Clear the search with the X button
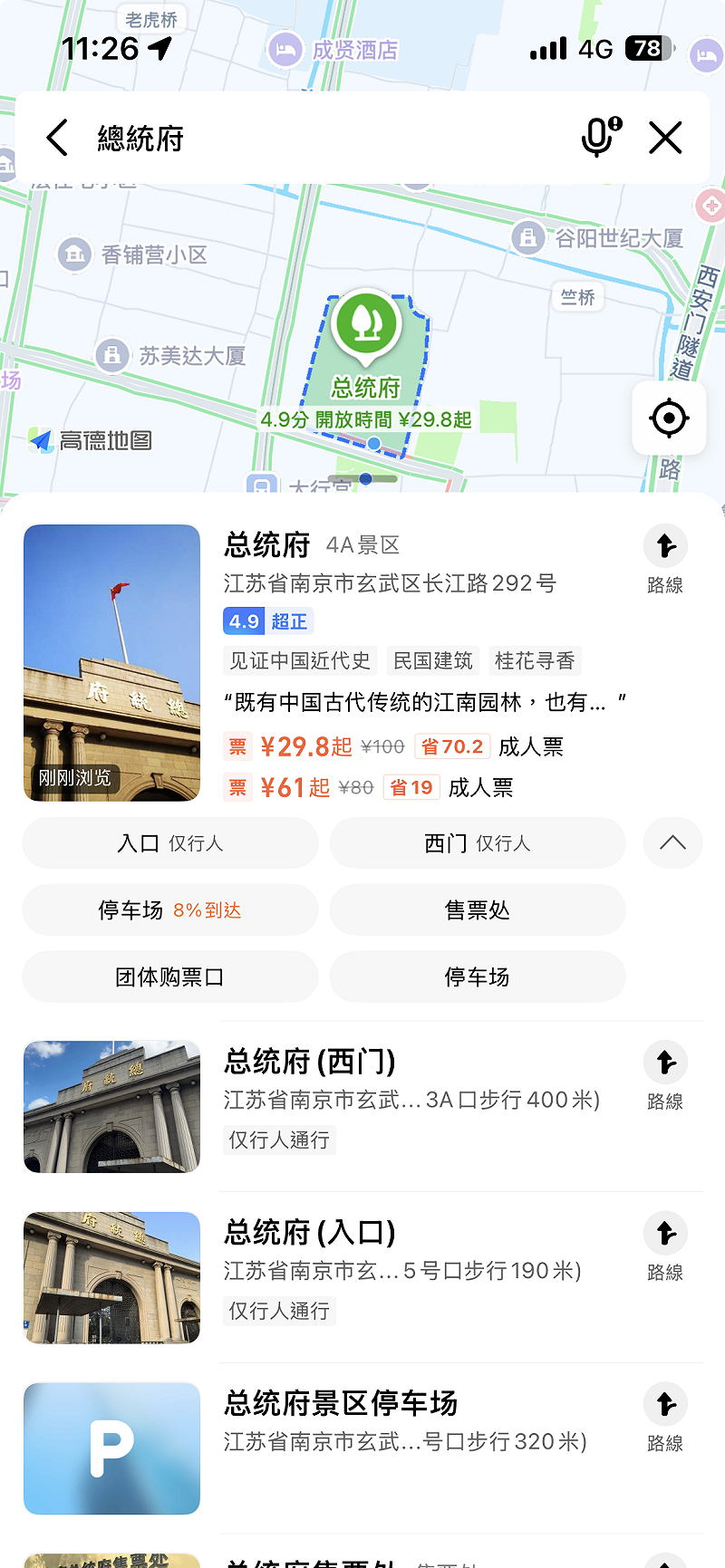Image resolution: width=725 pixels, height=1568 pixels. click(665, 137)
